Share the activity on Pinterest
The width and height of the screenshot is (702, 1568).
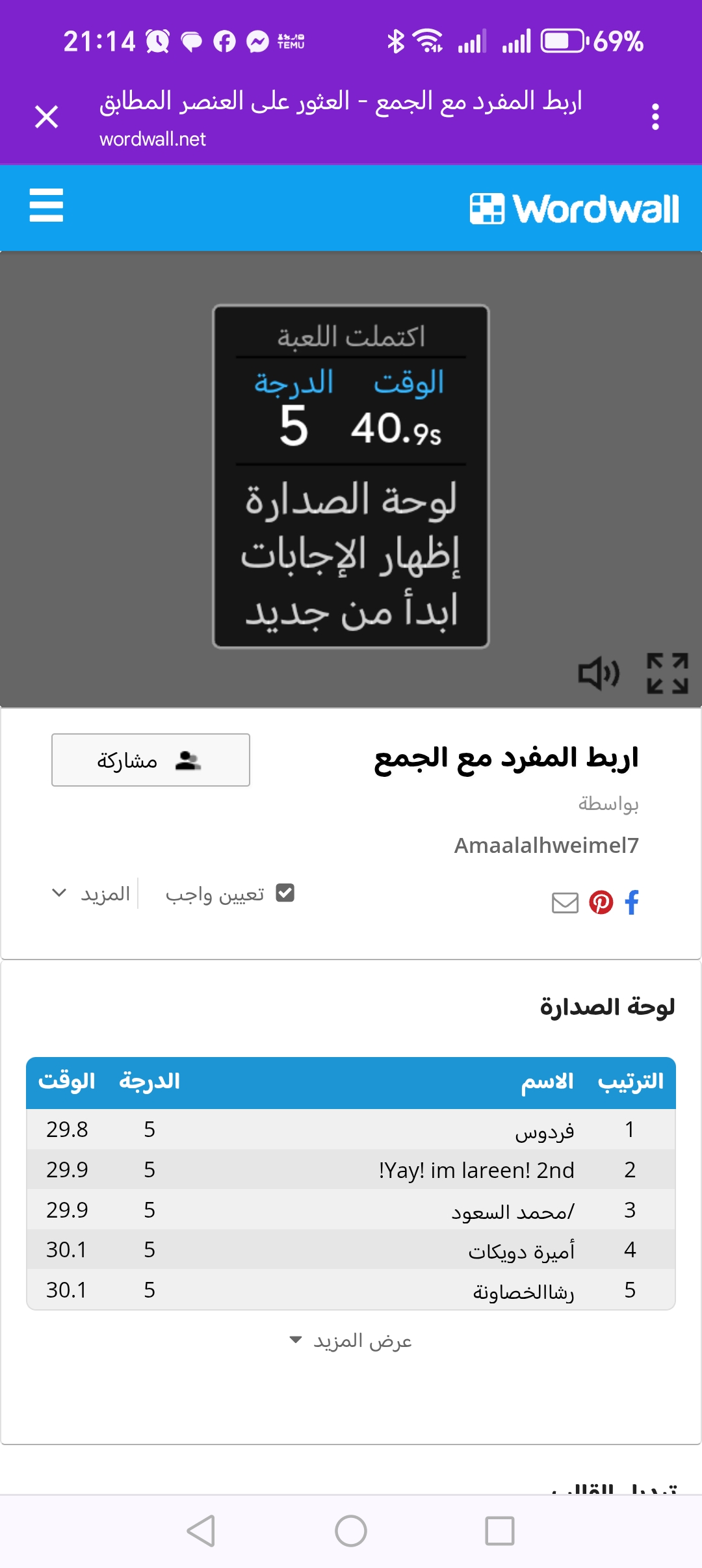click(x=601, y=902)
